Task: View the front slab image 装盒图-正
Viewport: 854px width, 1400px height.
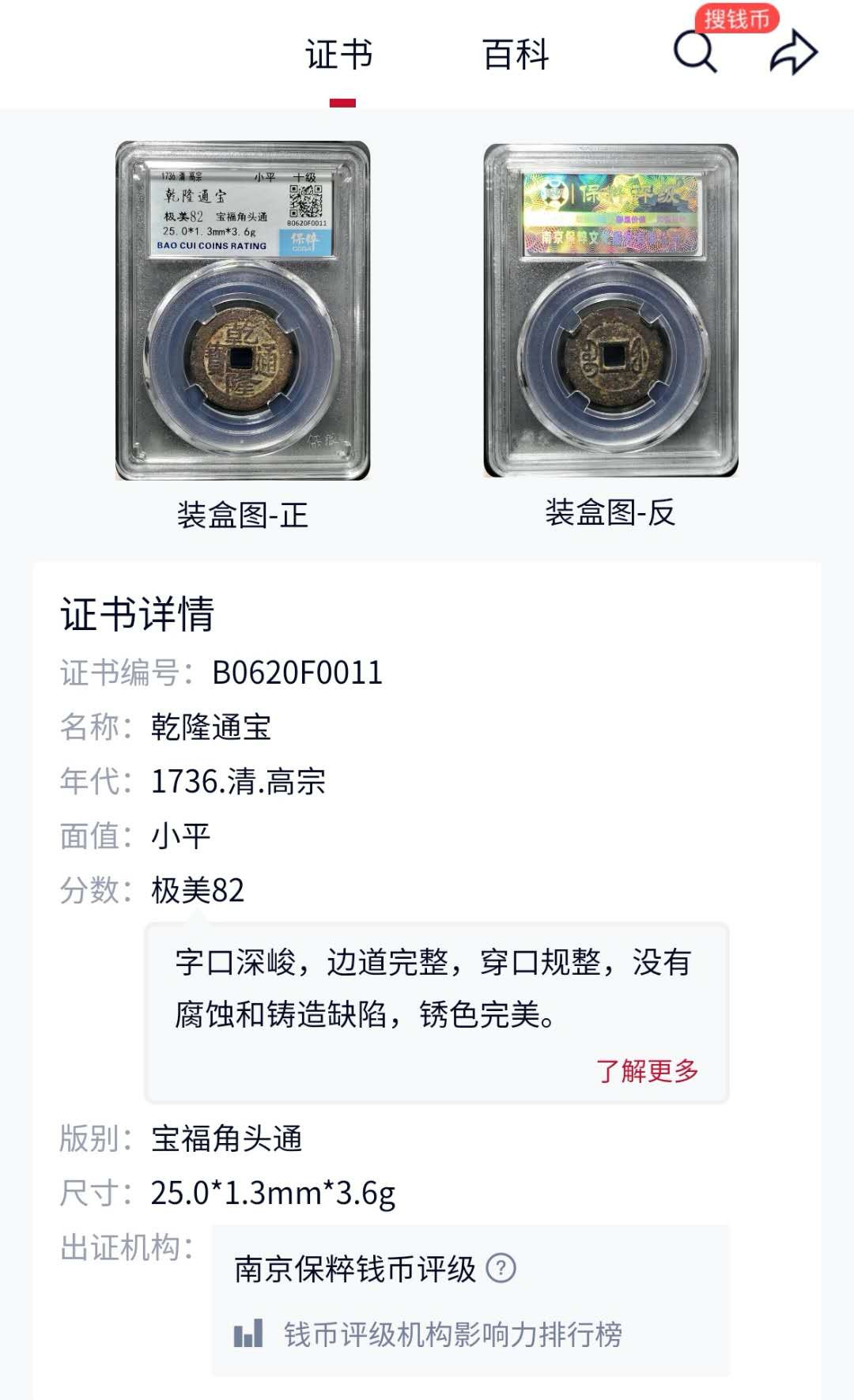Action: point(243,311)
